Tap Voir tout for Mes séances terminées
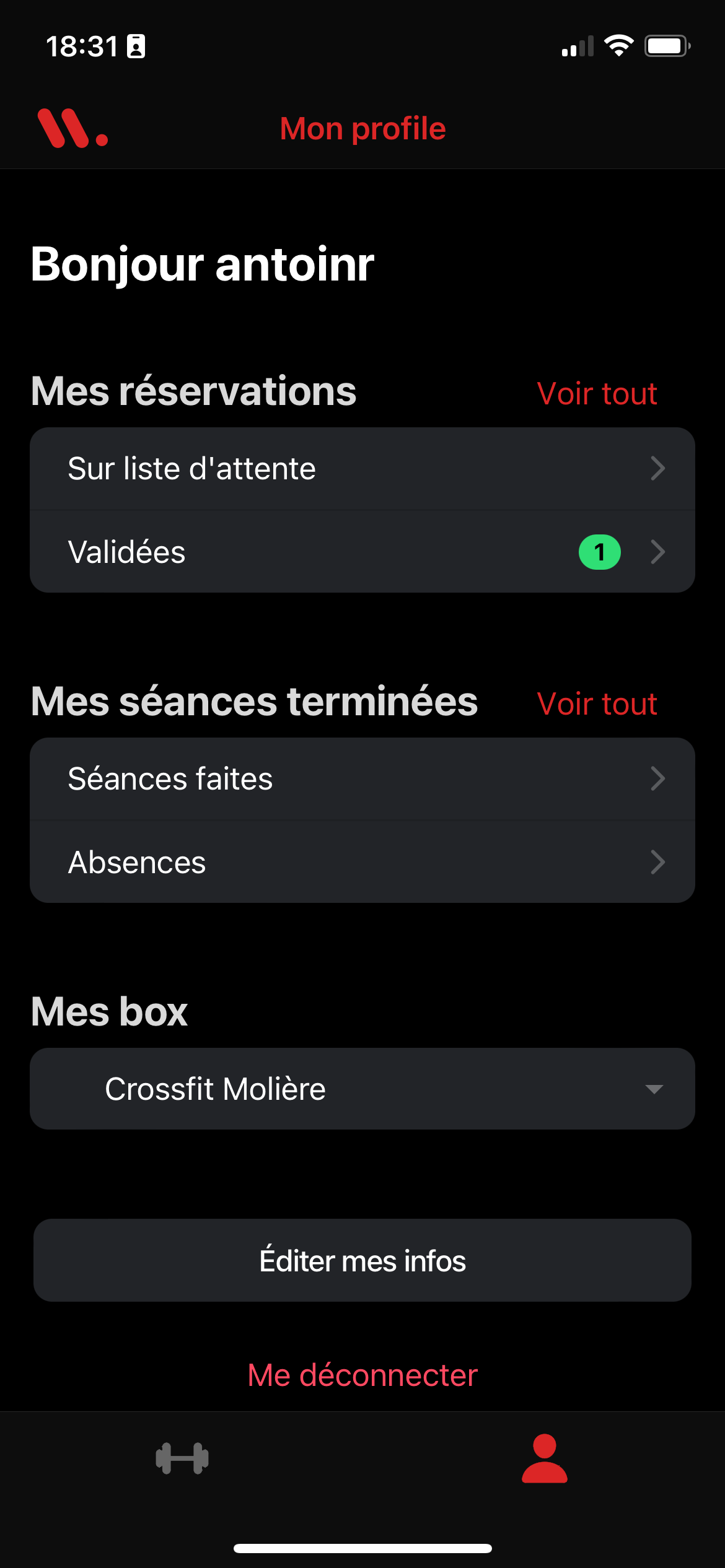The image size is (725, 1568). (x=597, y=703)
